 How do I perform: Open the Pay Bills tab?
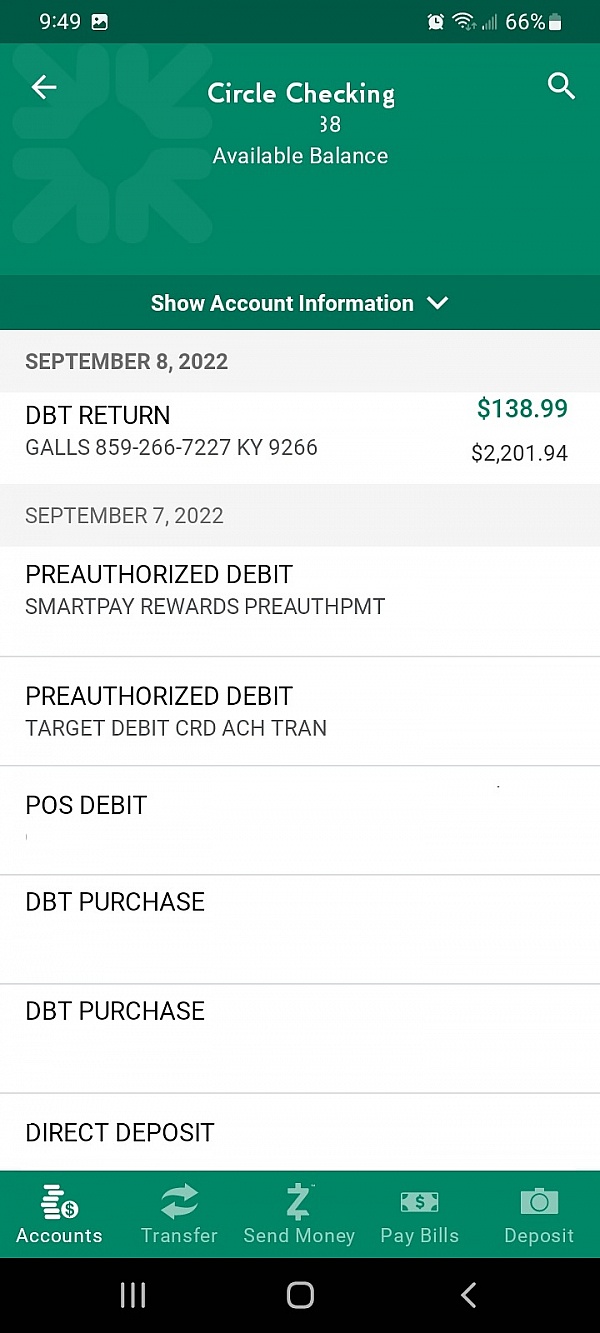(419, 1214)
